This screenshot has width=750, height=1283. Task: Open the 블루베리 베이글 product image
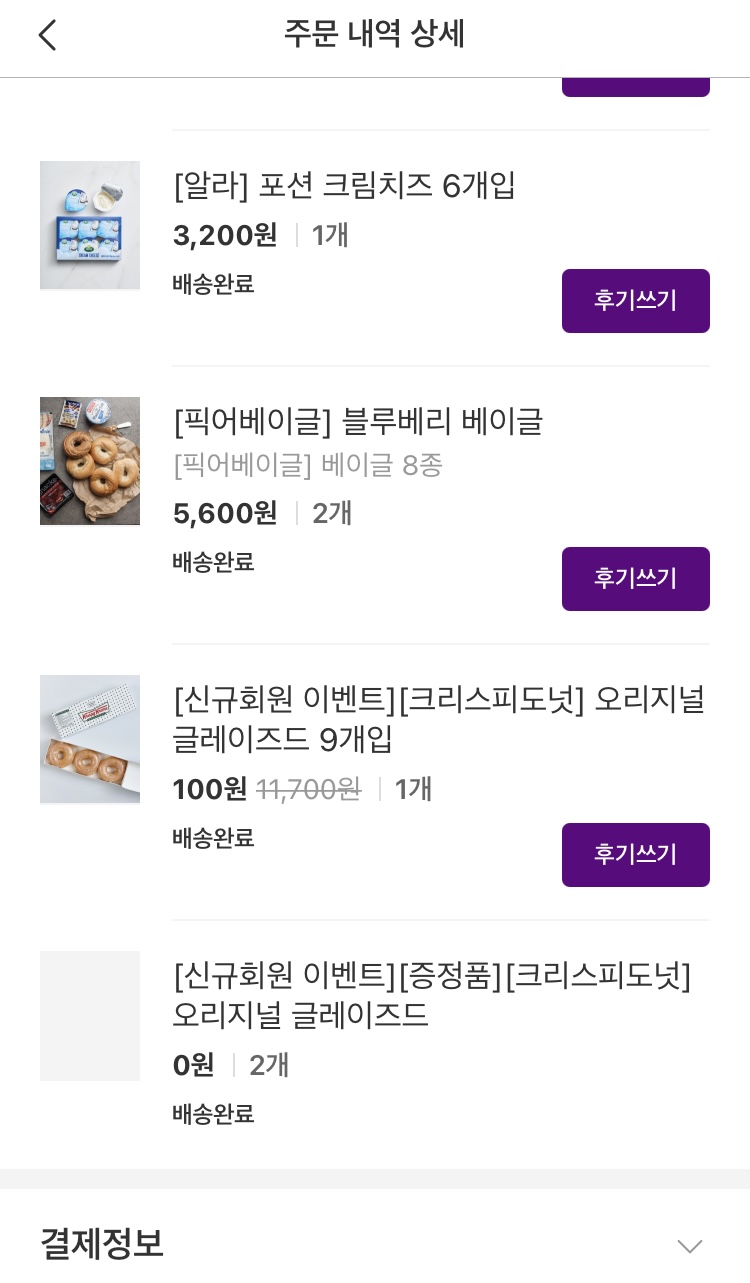[x=90, y=461]
